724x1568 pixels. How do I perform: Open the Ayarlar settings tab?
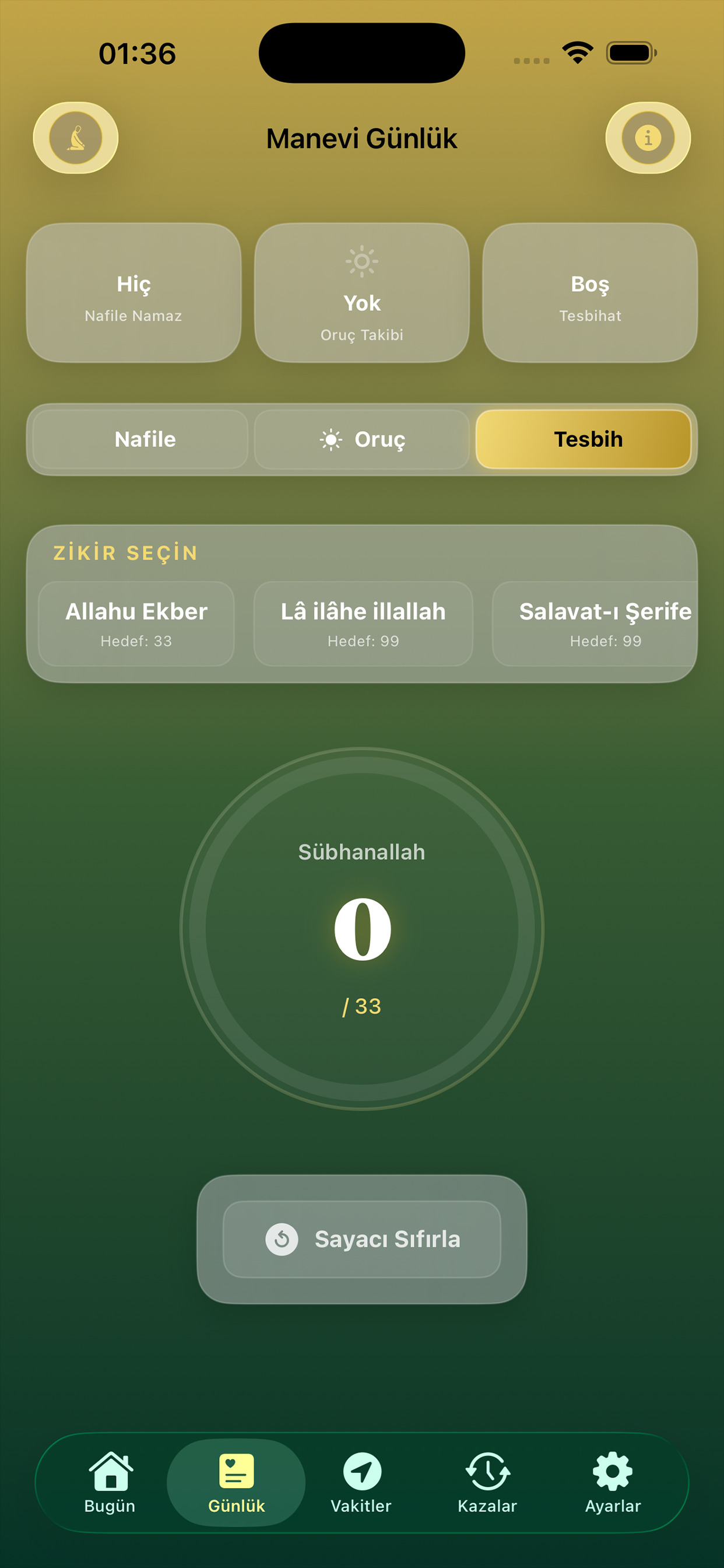613,1483
